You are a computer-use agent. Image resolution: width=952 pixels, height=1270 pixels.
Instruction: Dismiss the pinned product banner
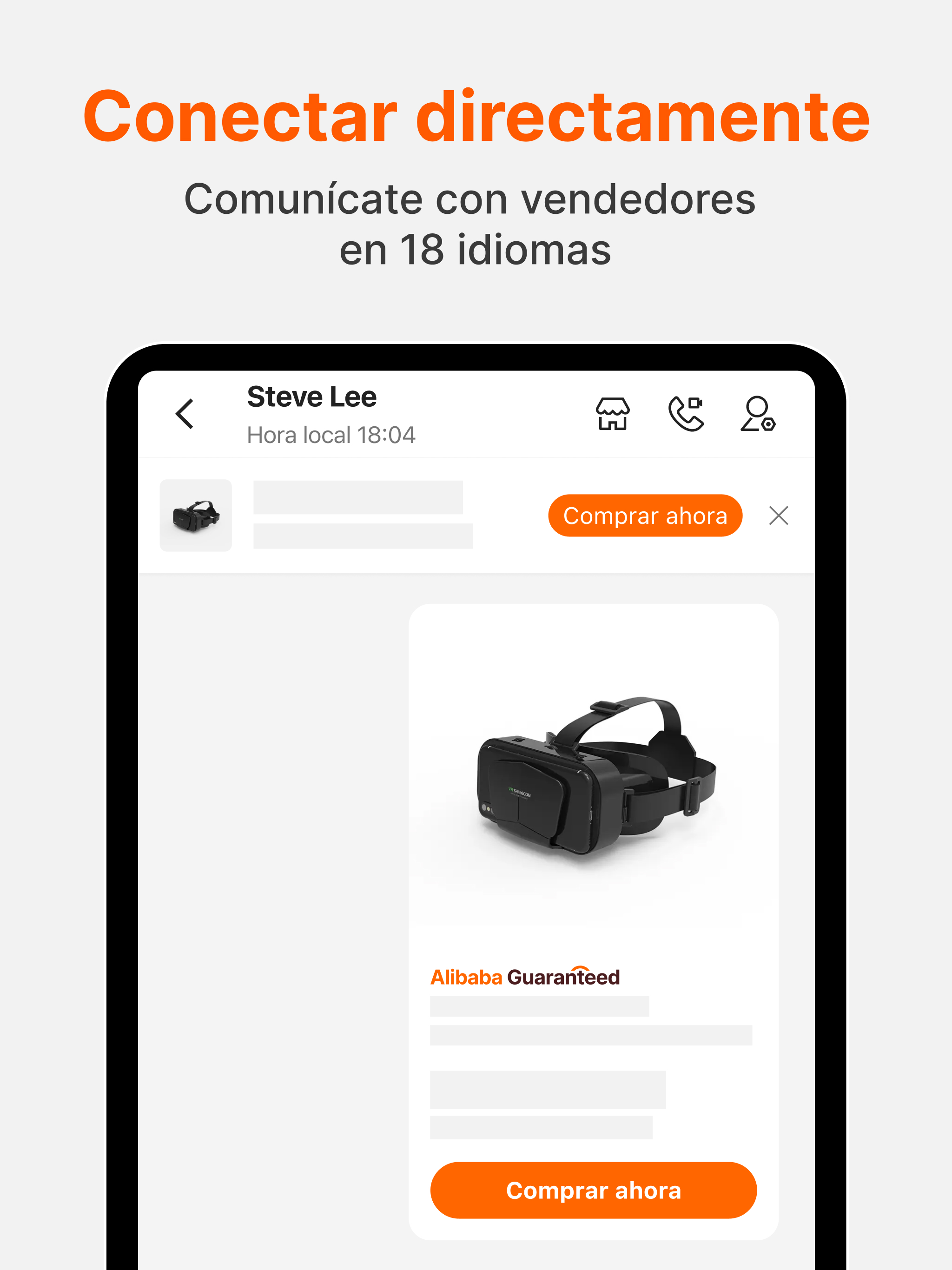pos(779,516)
